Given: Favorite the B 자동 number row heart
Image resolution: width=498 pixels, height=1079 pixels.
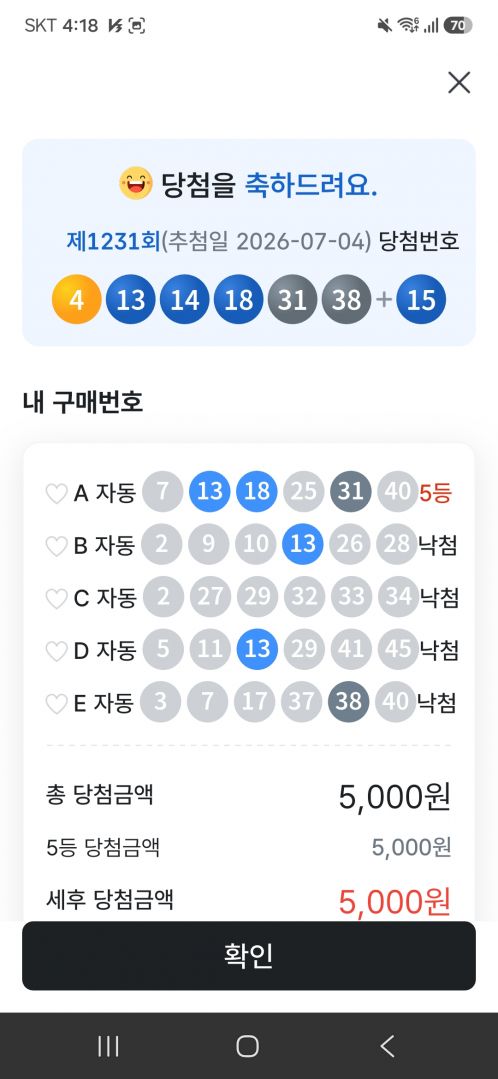Looking at the screenshot, I should pos(56,546).
